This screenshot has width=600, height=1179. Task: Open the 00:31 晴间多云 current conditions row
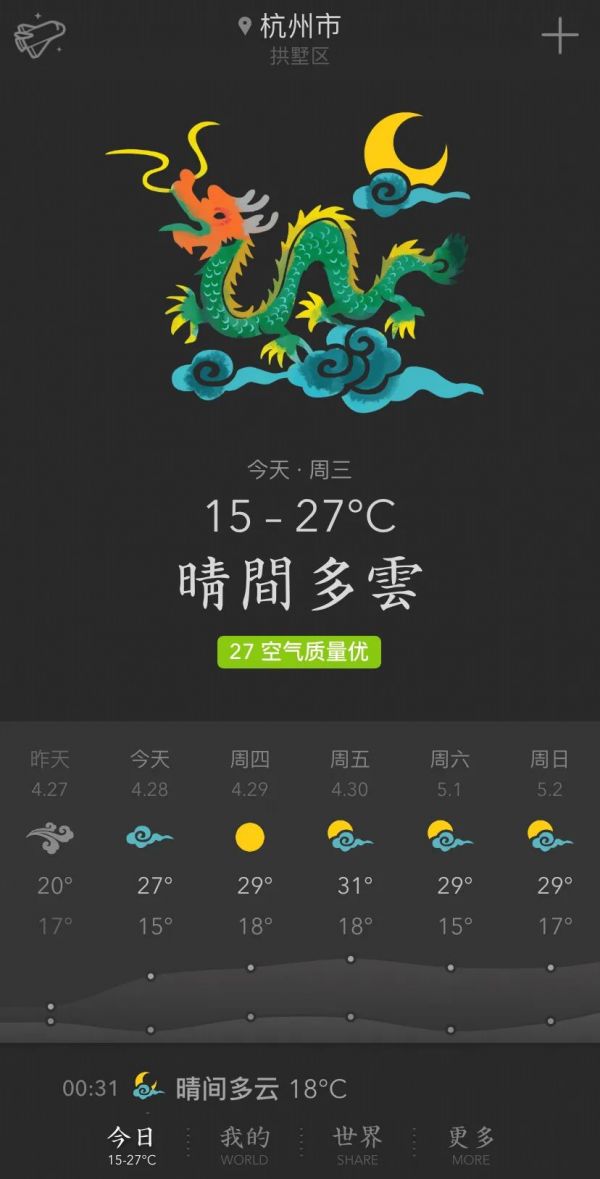click(205, 1088)
